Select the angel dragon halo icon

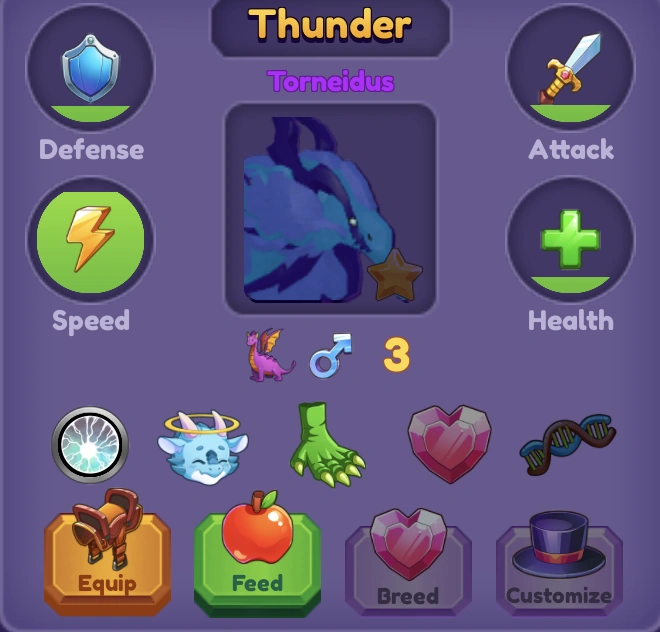205,446
